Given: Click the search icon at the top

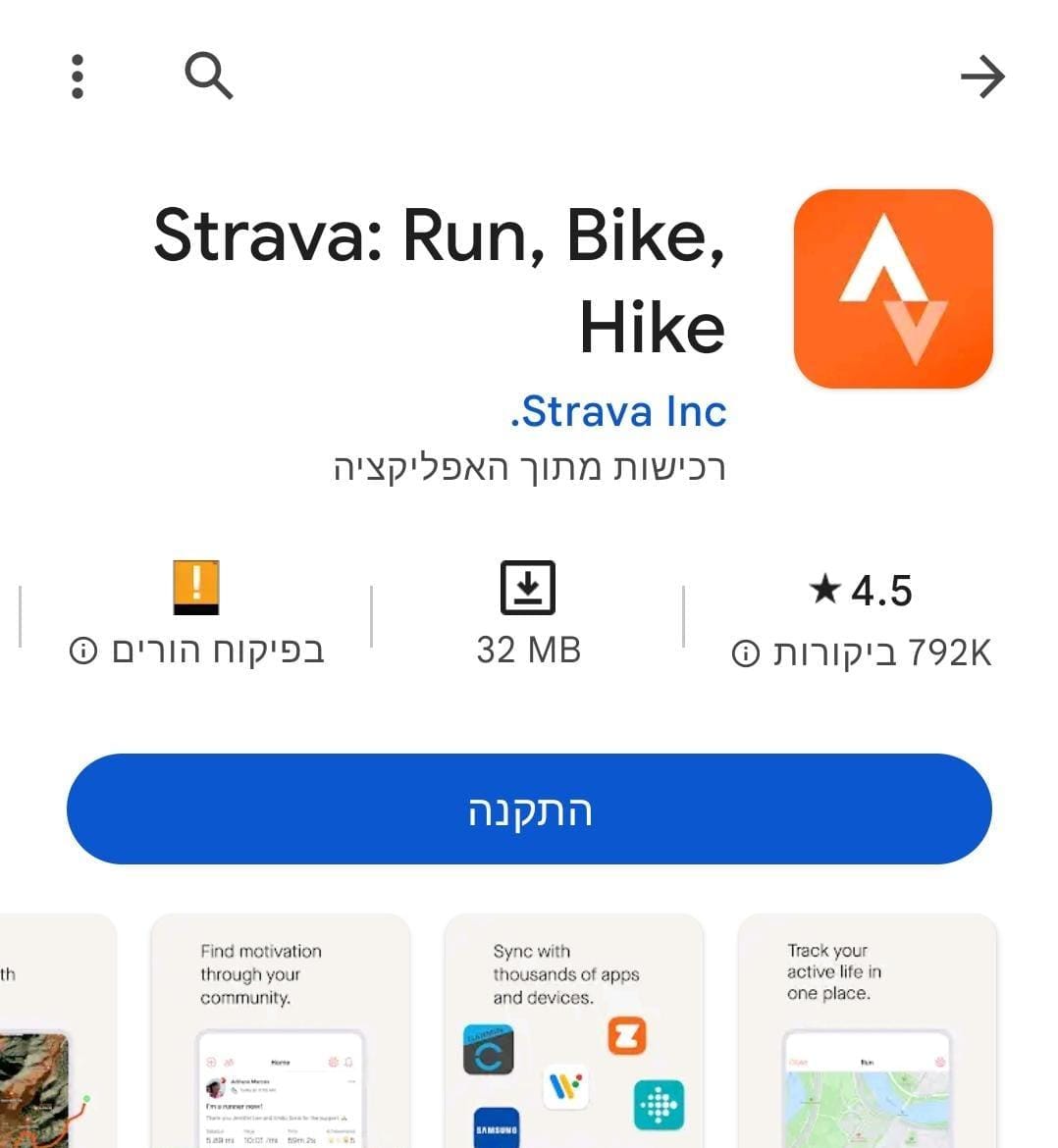Looking at the screenshot, I should tap(208, 77).
